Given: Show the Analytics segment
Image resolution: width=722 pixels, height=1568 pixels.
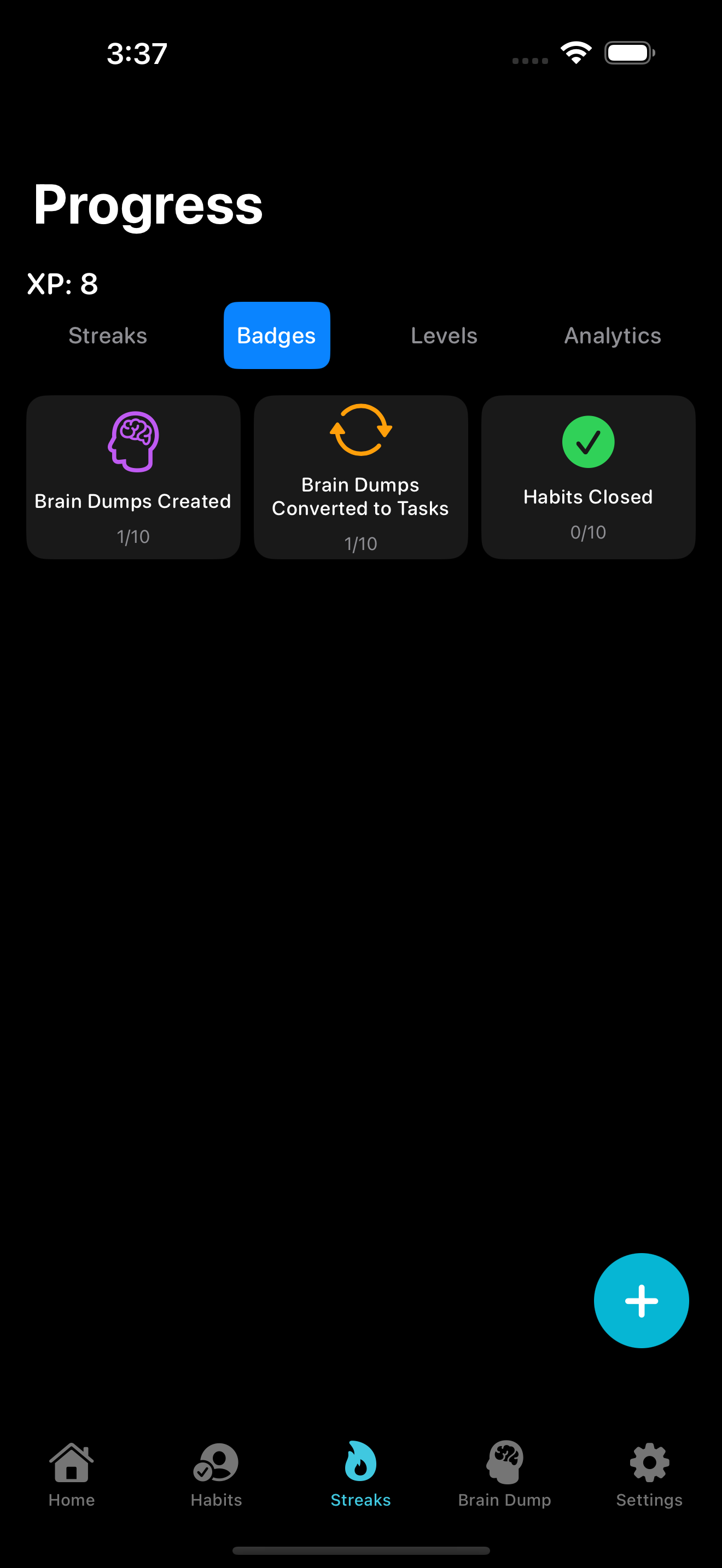Looking at the screenshot, I should point(612,335).
